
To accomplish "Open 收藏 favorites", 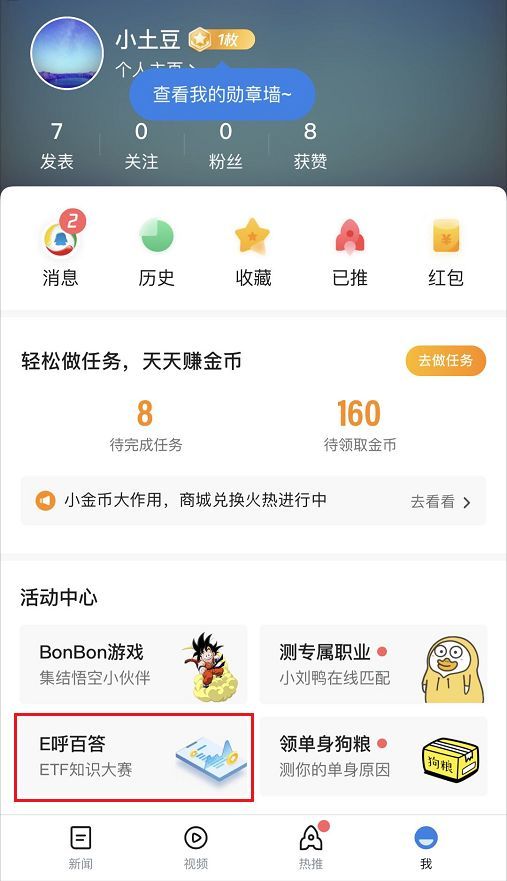I will [253, 251].
